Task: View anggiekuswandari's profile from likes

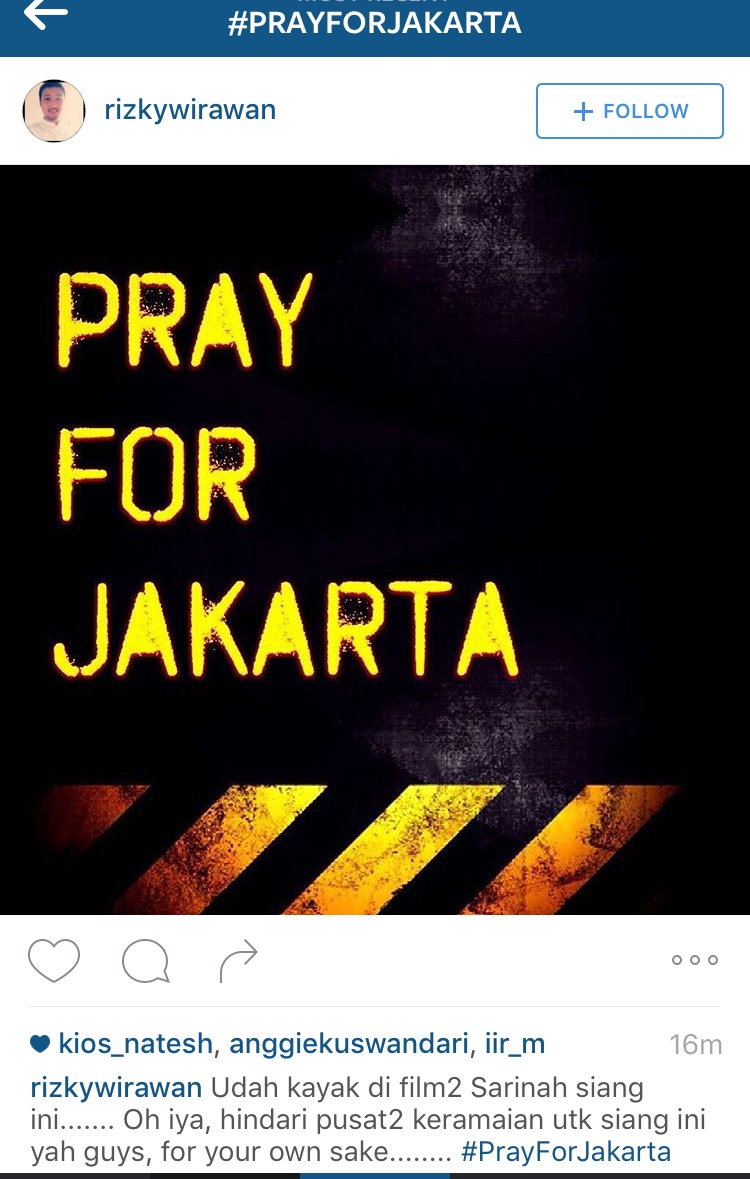Action: coord(349,1044)
